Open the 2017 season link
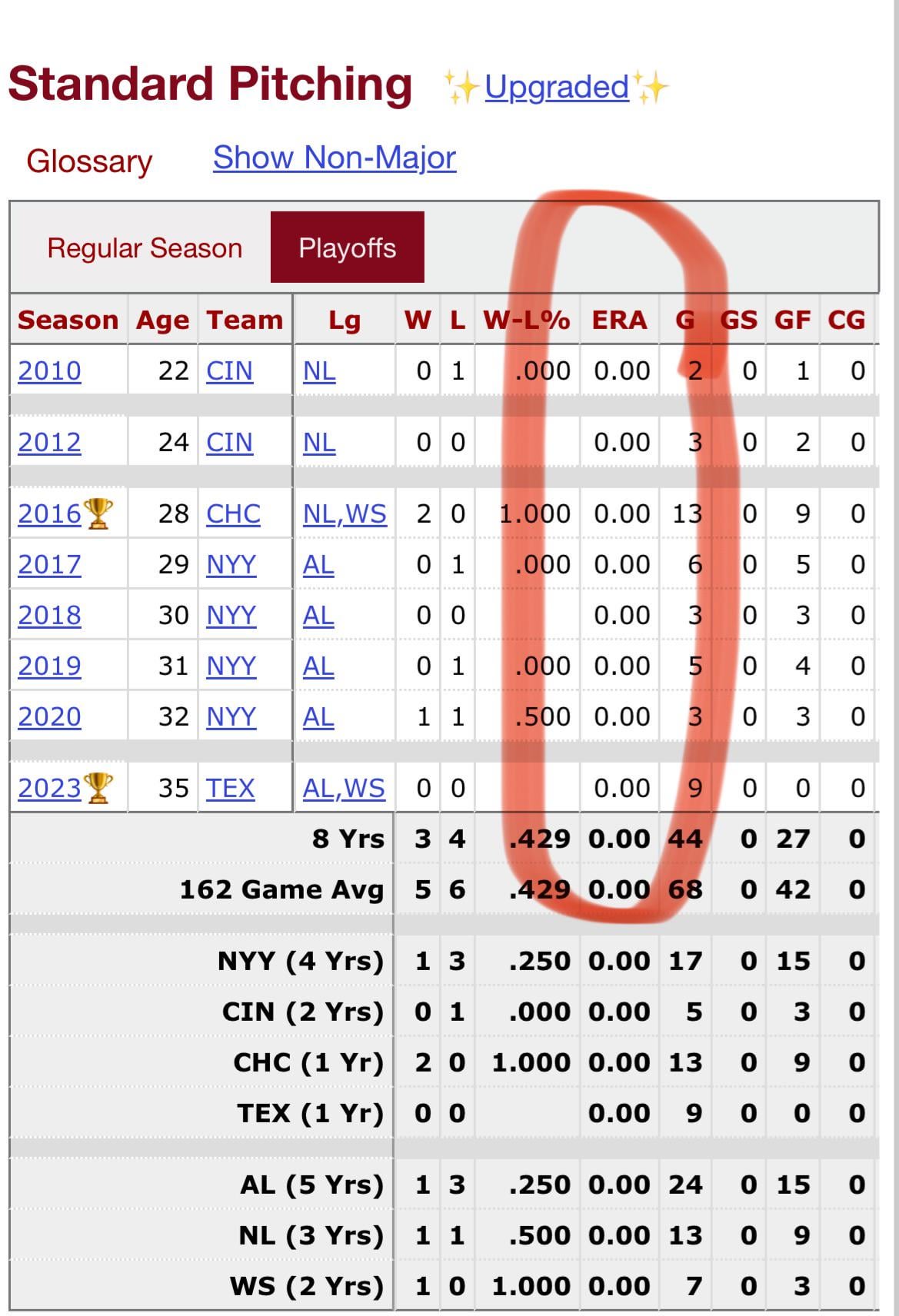 coord(49,564)
